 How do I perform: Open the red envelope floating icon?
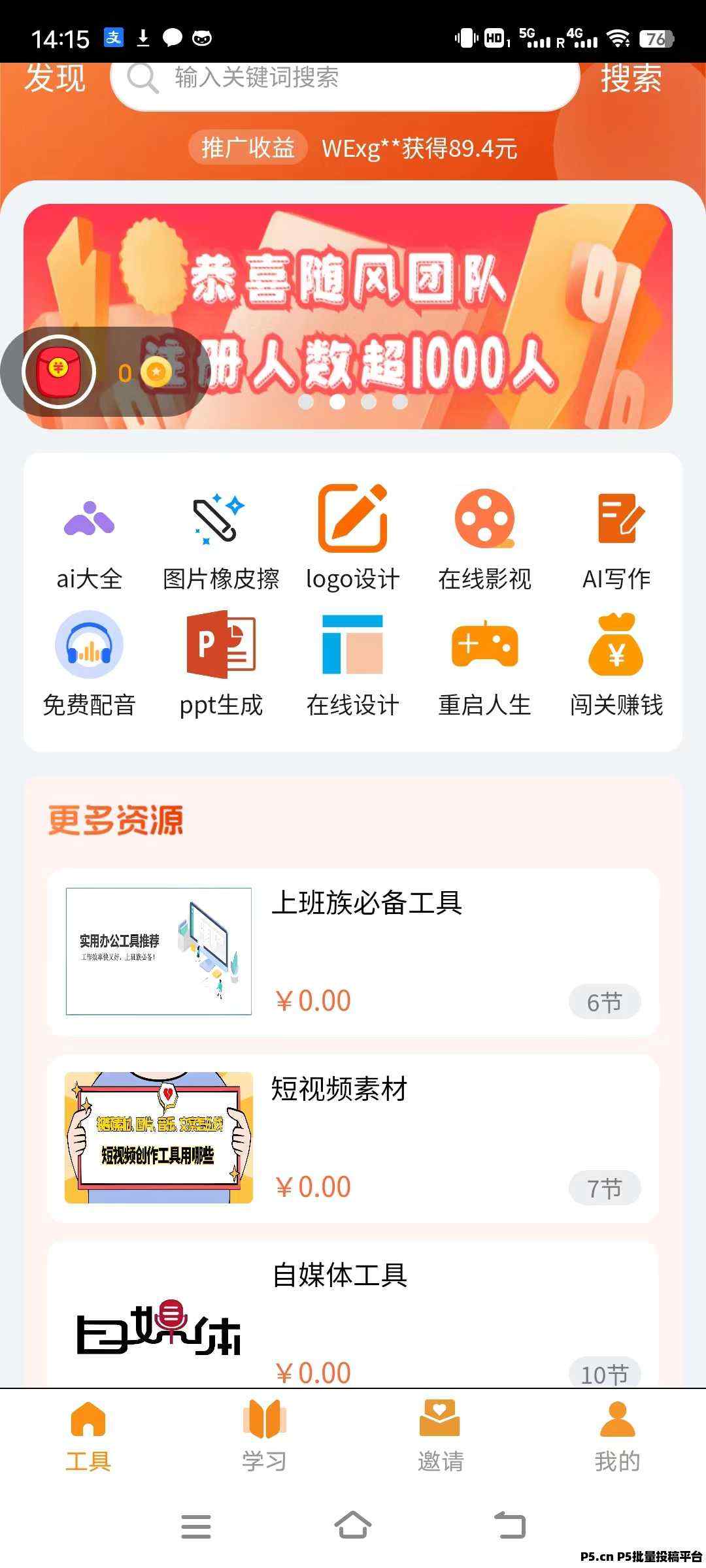59,372
